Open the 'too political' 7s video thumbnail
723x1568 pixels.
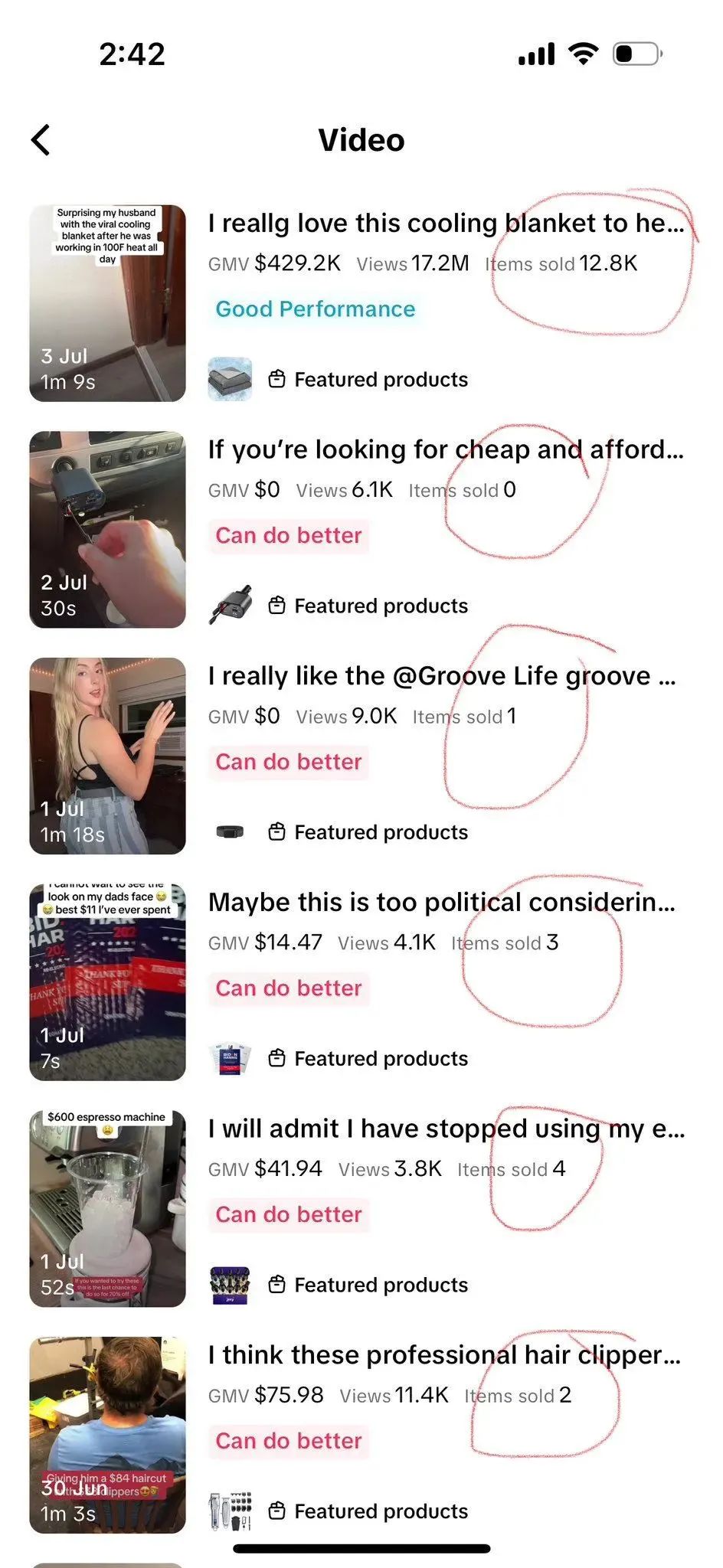[107, 982]
